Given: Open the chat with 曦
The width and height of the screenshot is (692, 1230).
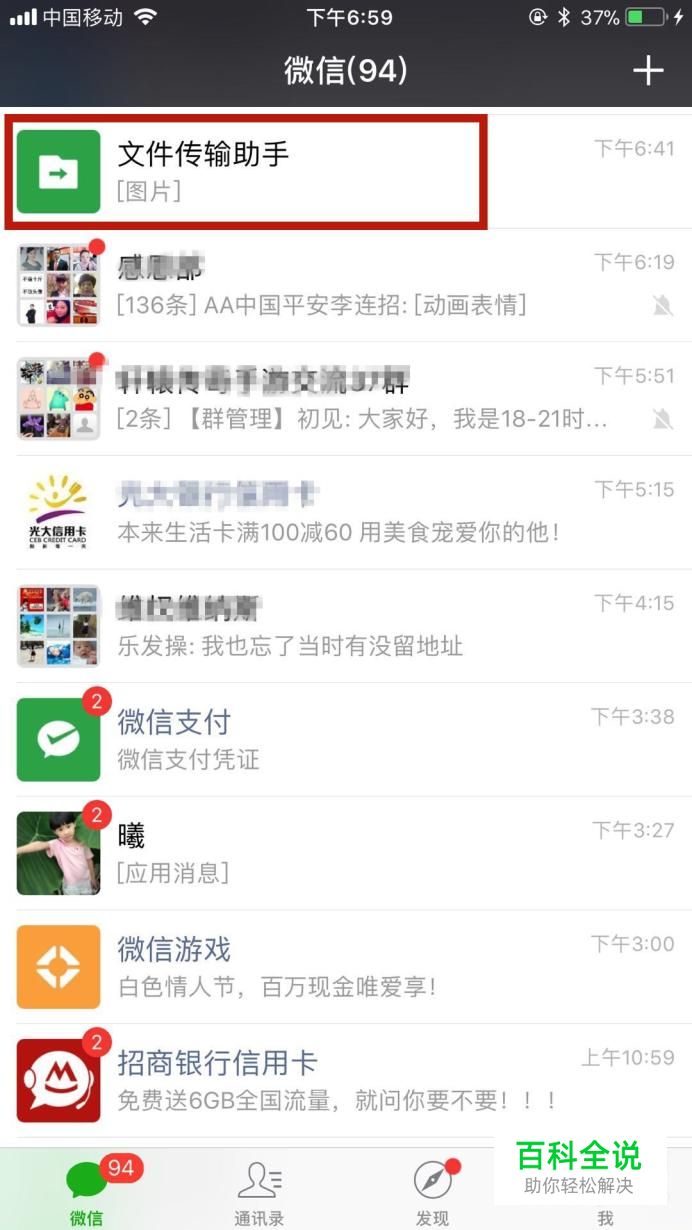Looking at the screenshot, I should 346,853.
